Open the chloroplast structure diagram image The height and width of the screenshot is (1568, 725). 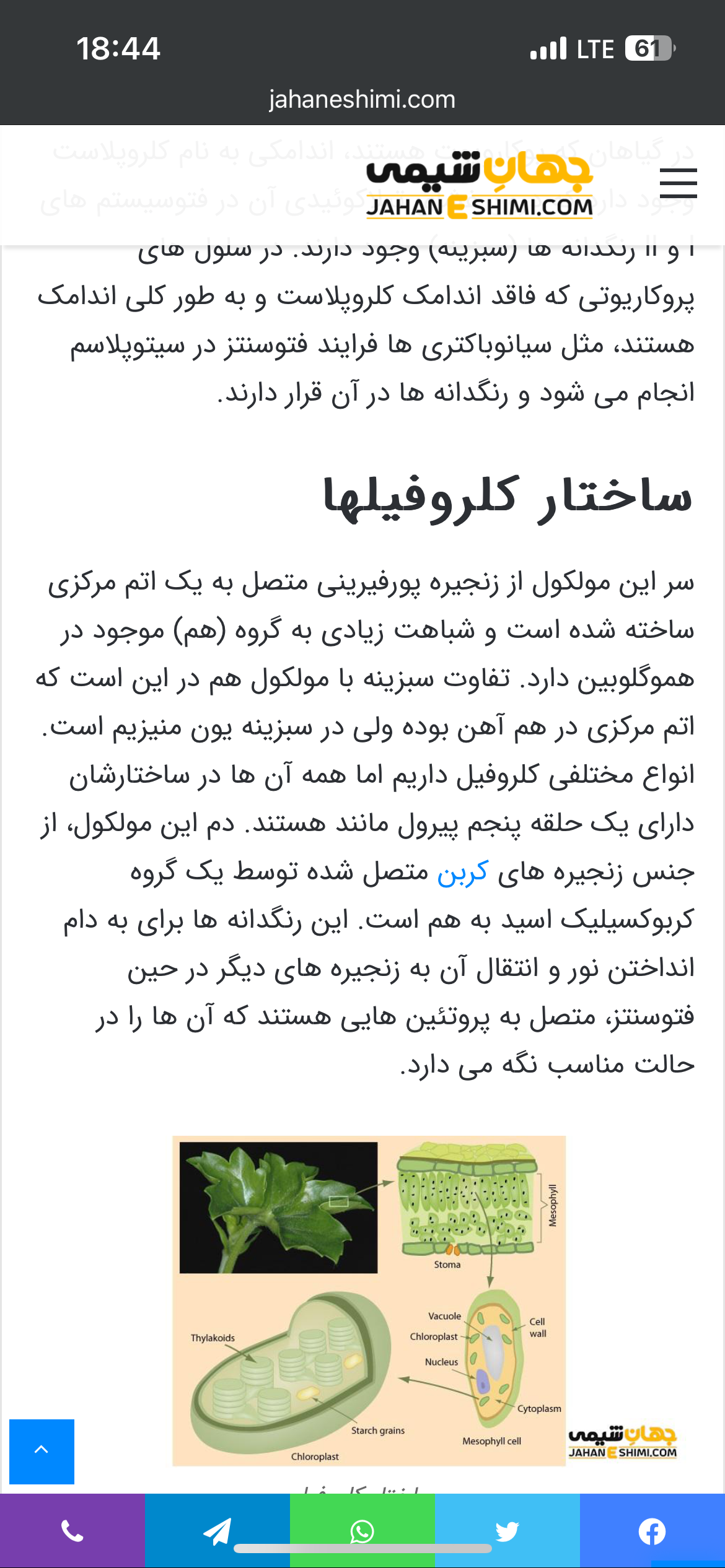(x=369, y=1300)
